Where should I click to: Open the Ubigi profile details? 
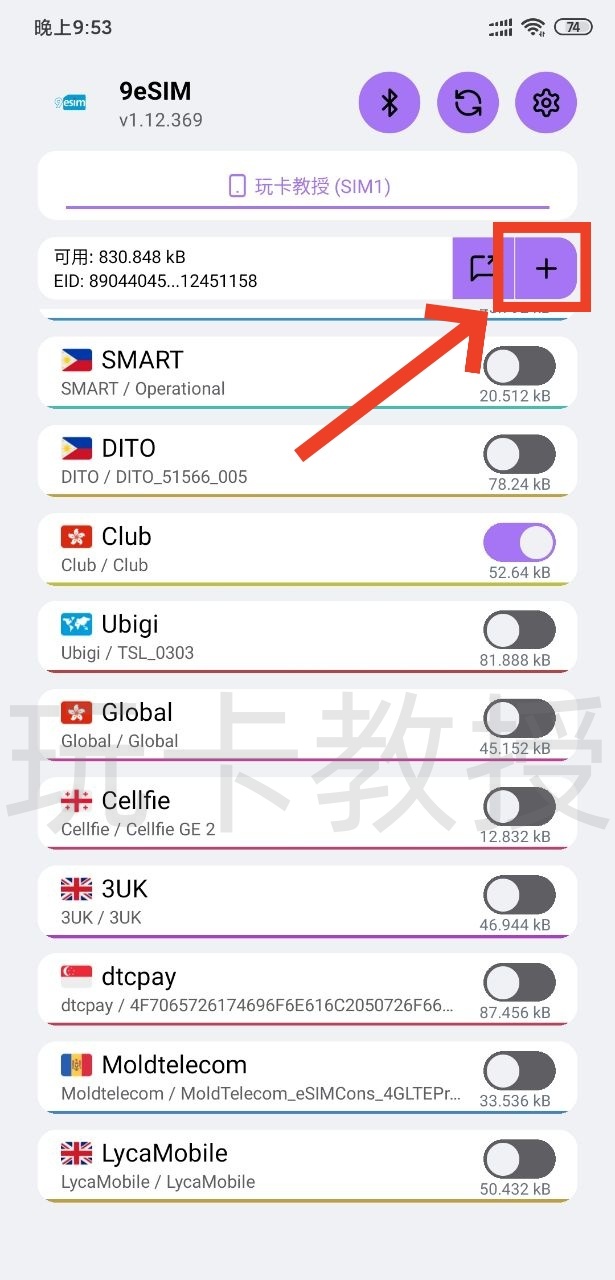click(x=250, y=638)
